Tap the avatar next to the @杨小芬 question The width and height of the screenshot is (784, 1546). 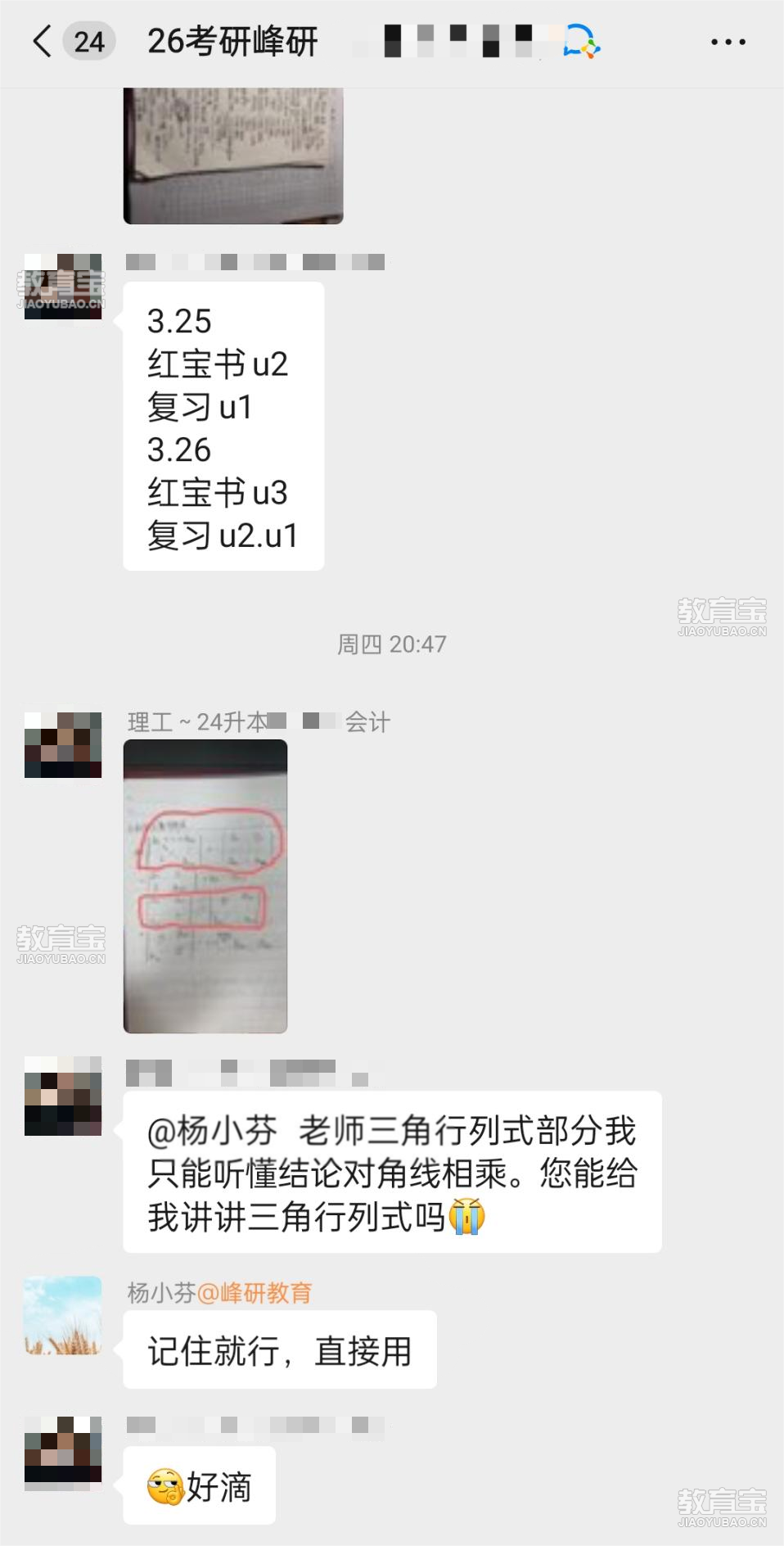tap(63, 1096)
